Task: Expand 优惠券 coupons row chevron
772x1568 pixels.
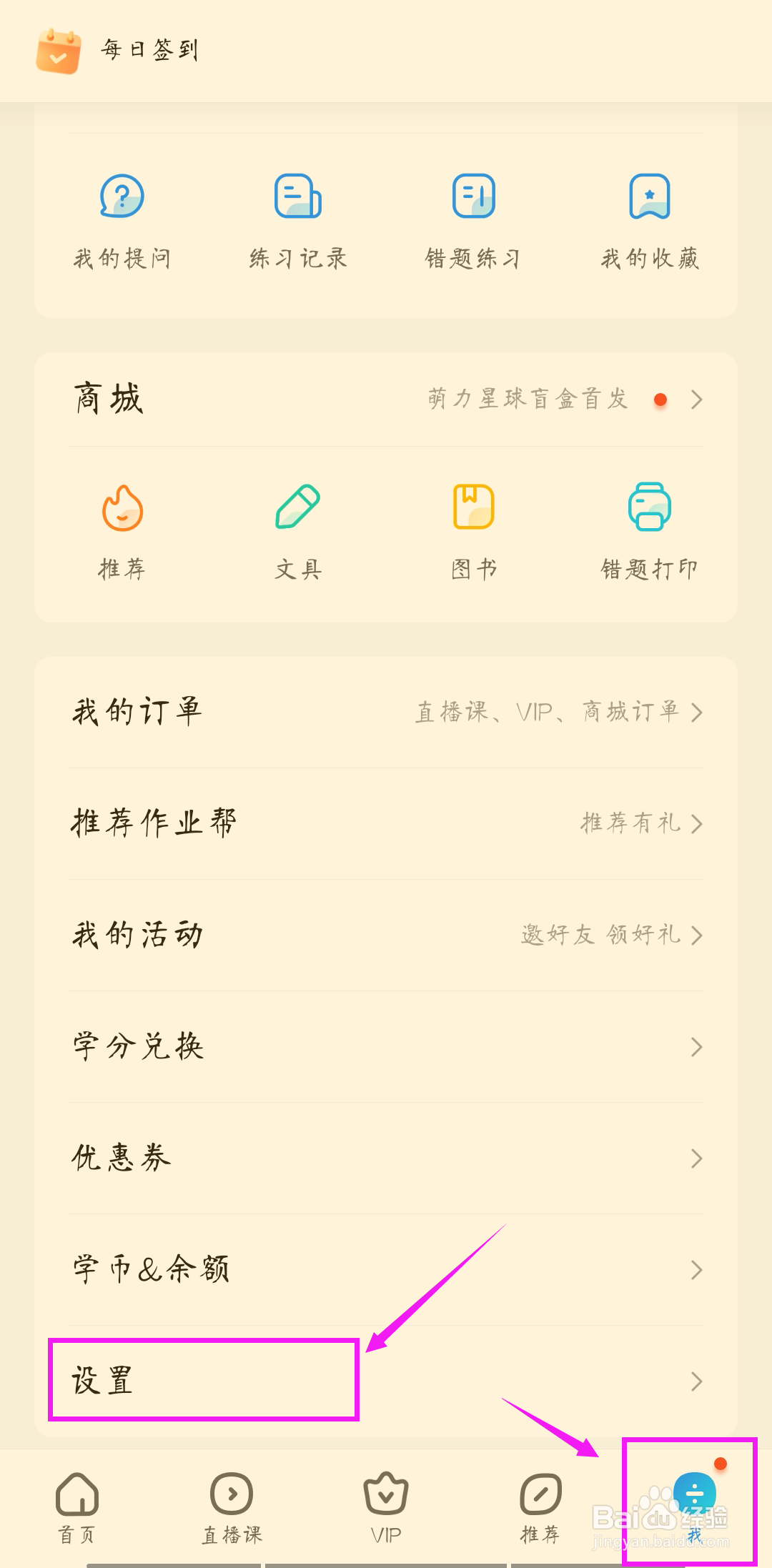Action: tap(697, 1158)
